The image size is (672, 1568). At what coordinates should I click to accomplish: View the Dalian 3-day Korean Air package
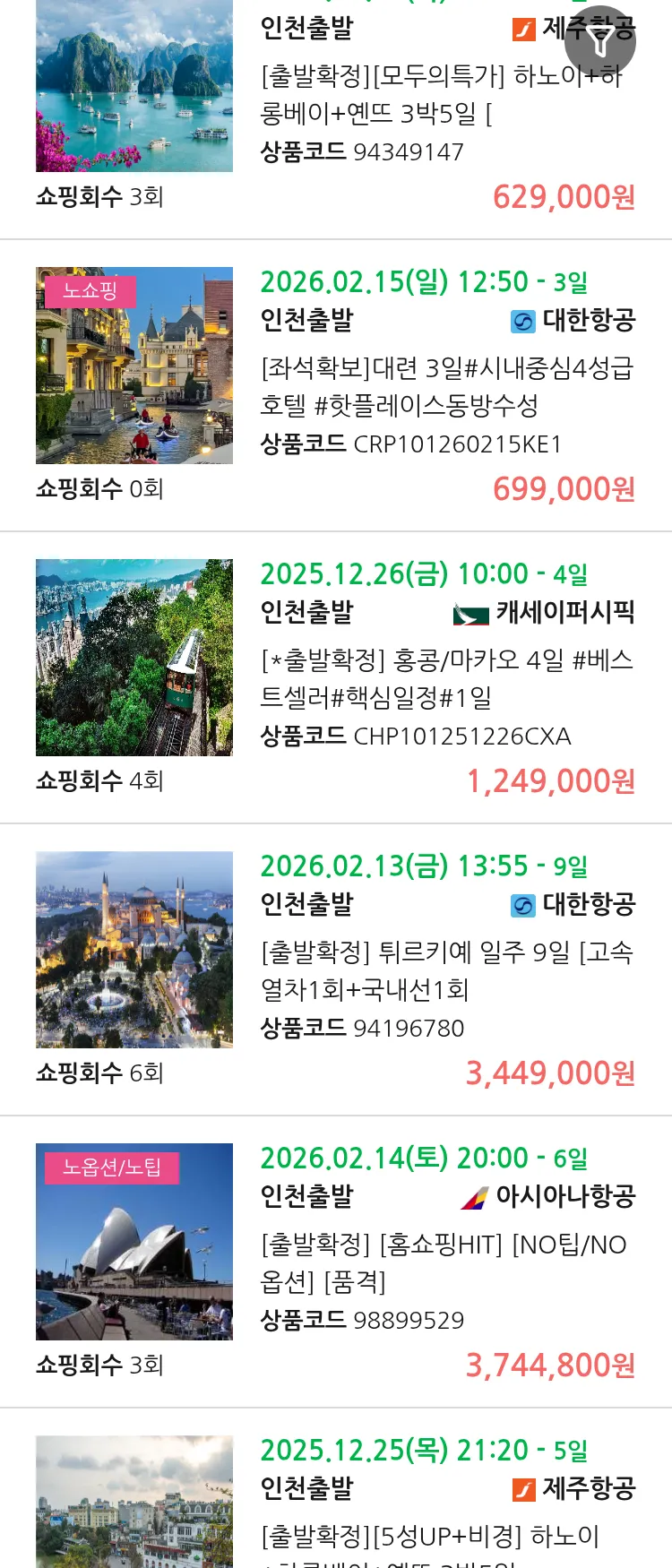(446, 386)
